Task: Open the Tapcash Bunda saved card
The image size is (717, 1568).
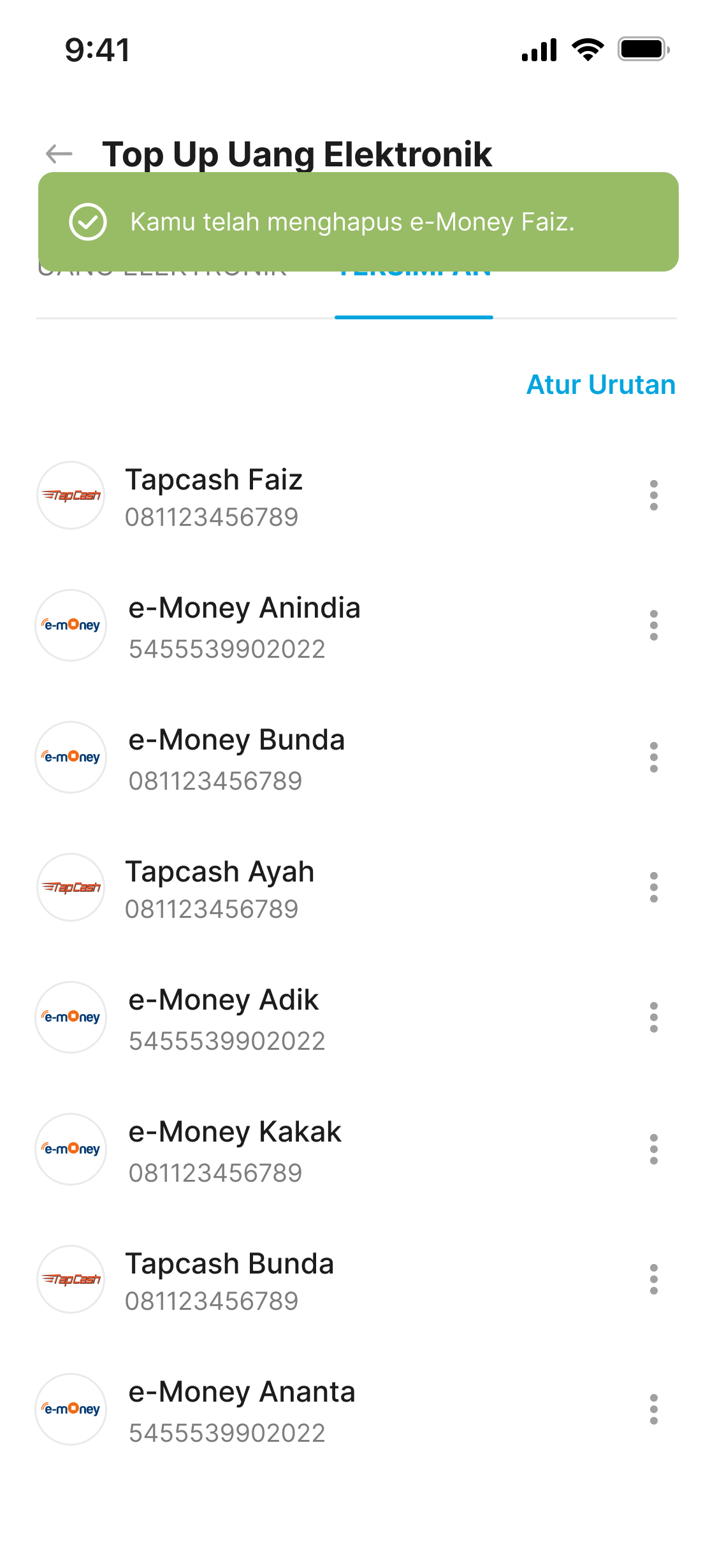Action: (331, 1279)
